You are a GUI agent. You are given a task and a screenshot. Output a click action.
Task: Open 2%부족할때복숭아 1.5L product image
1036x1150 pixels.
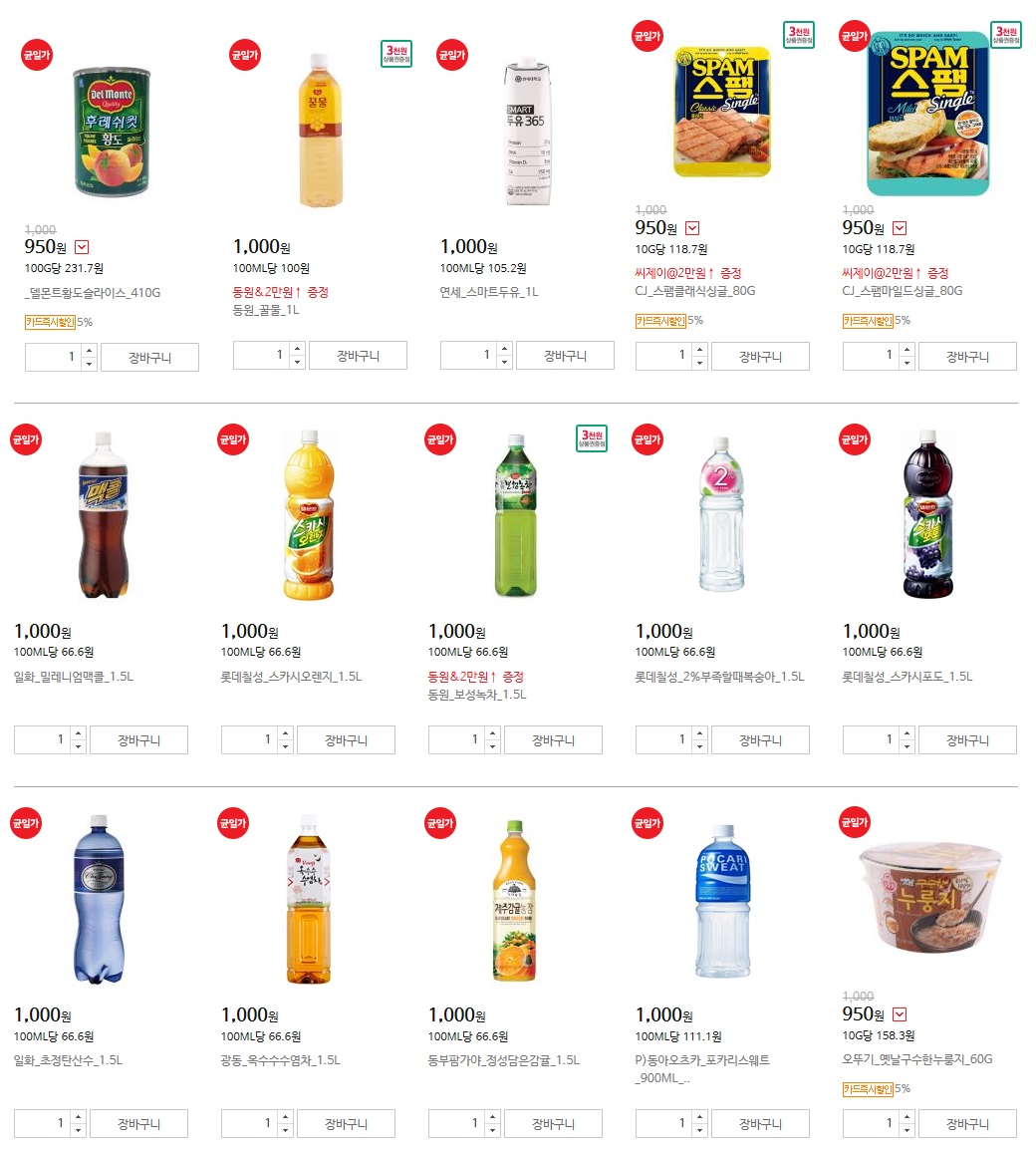721,514
